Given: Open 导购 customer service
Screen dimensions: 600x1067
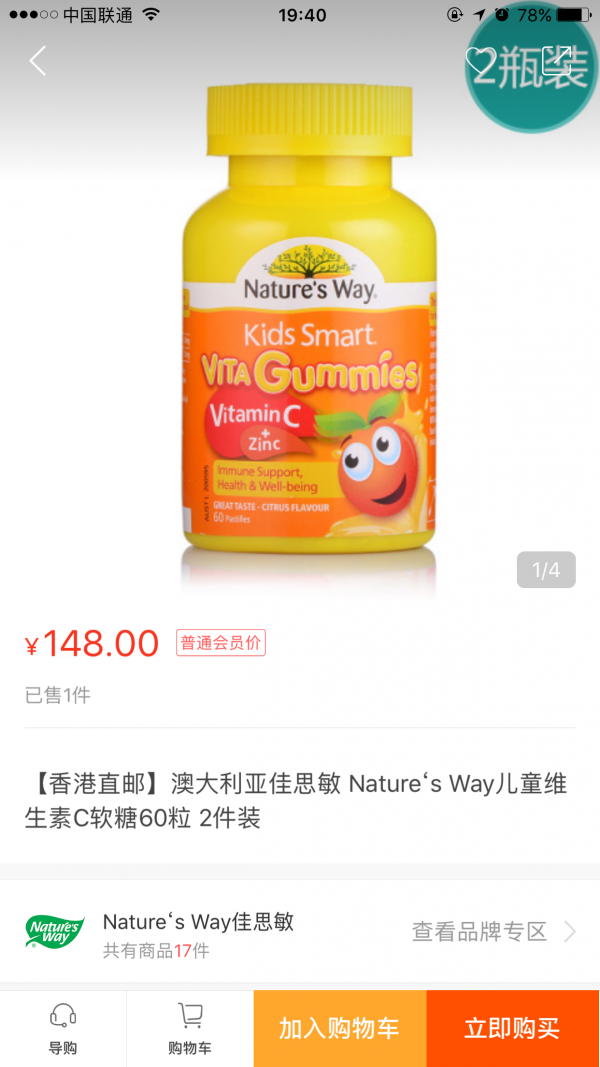Looking at the screenshot, I should (63, 1028).
